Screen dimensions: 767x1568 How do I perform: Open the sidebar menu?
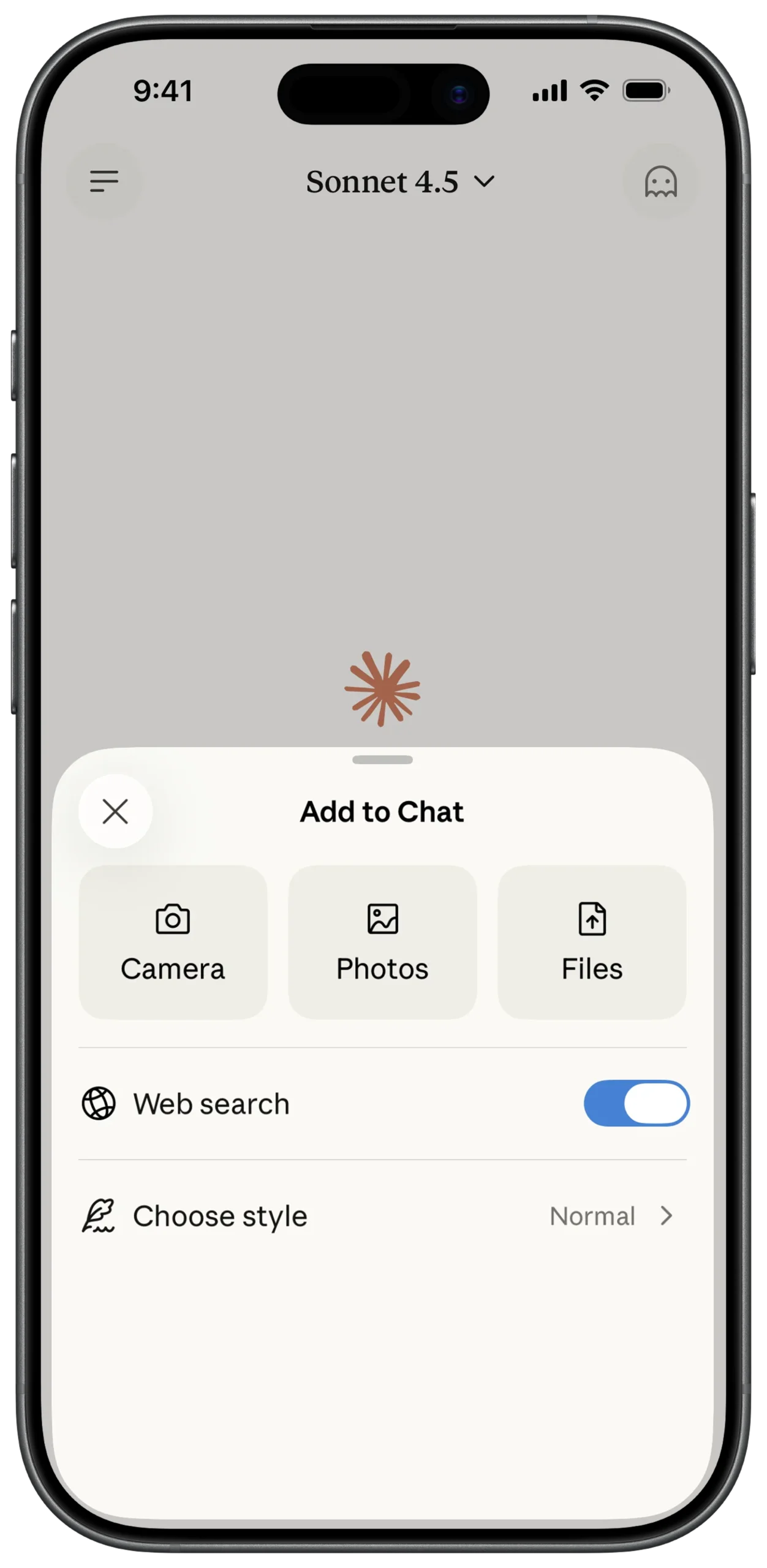tap(104, 181)
